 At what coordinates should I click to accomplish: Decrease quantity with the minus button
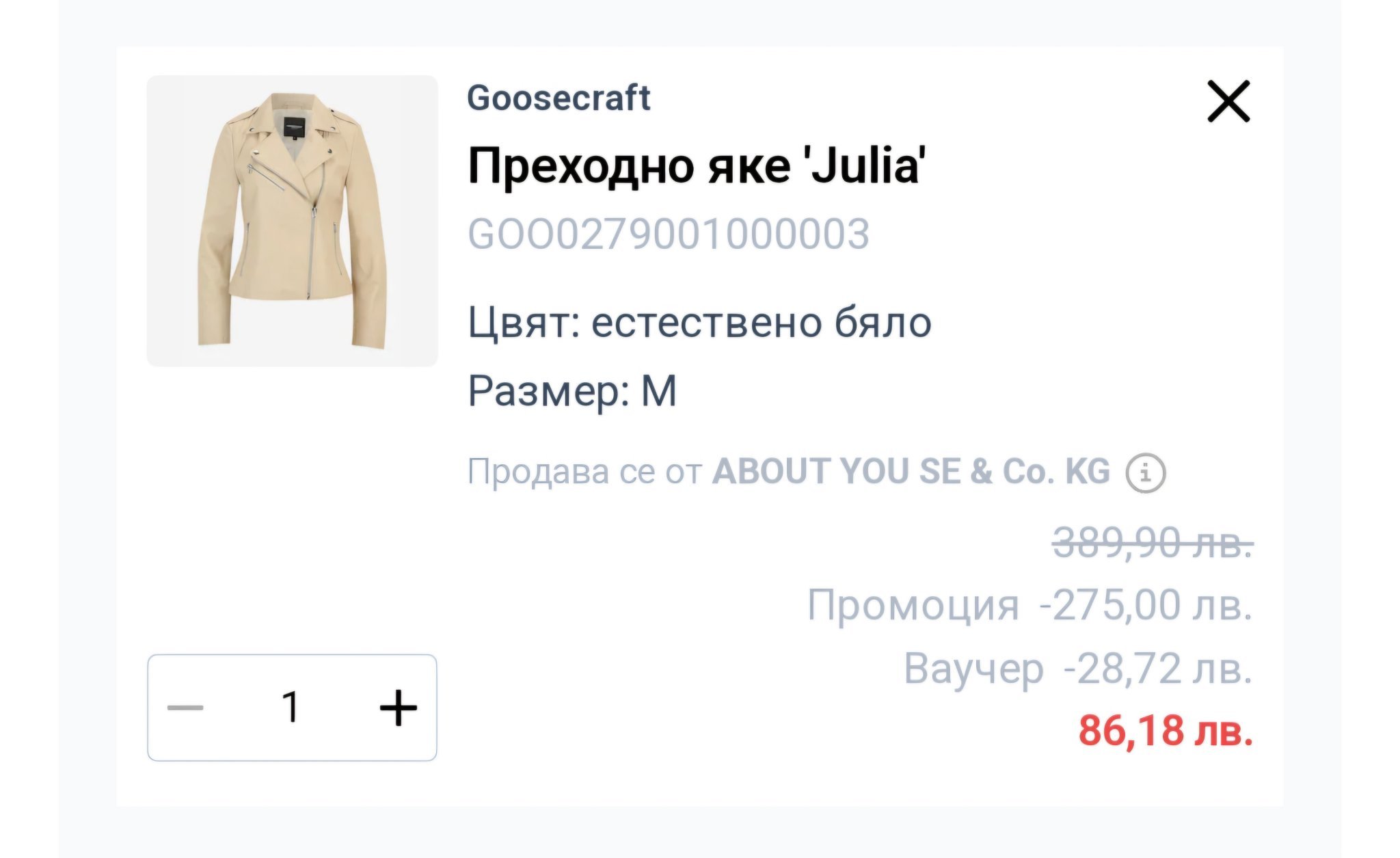click(185, 708)
